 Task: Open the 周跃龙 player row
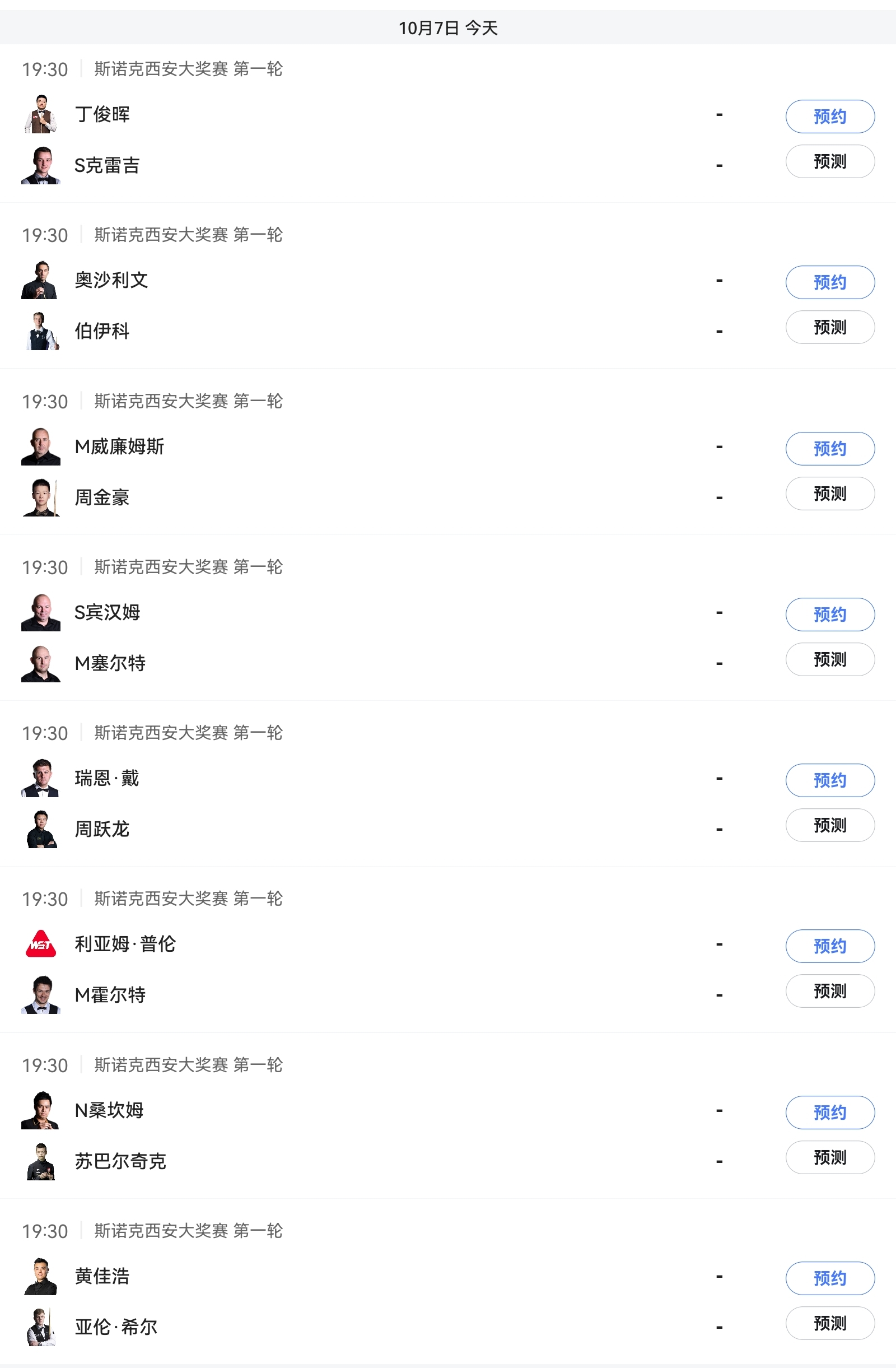(102, 829)
